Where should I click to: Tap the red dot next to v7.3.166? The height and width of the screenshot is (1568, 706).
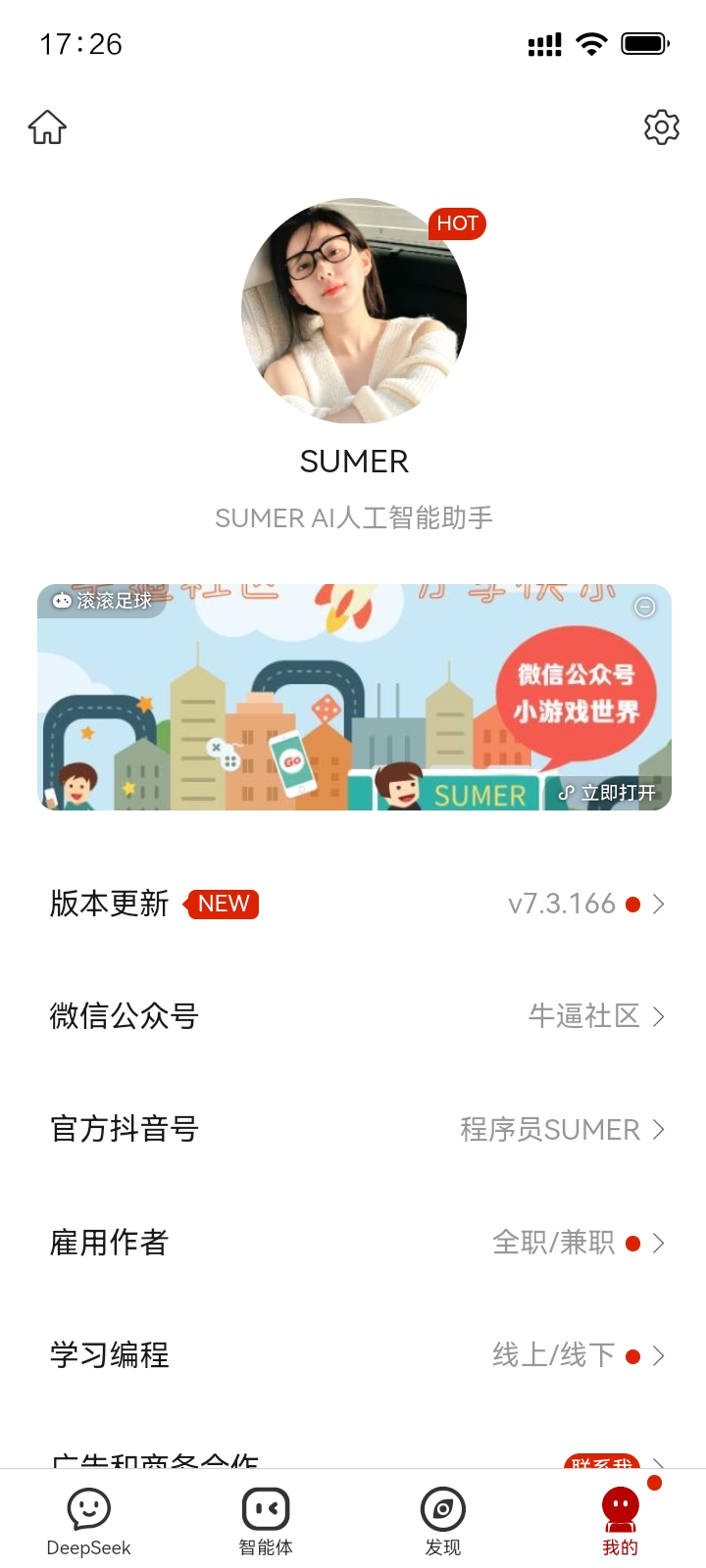(634, 904)
